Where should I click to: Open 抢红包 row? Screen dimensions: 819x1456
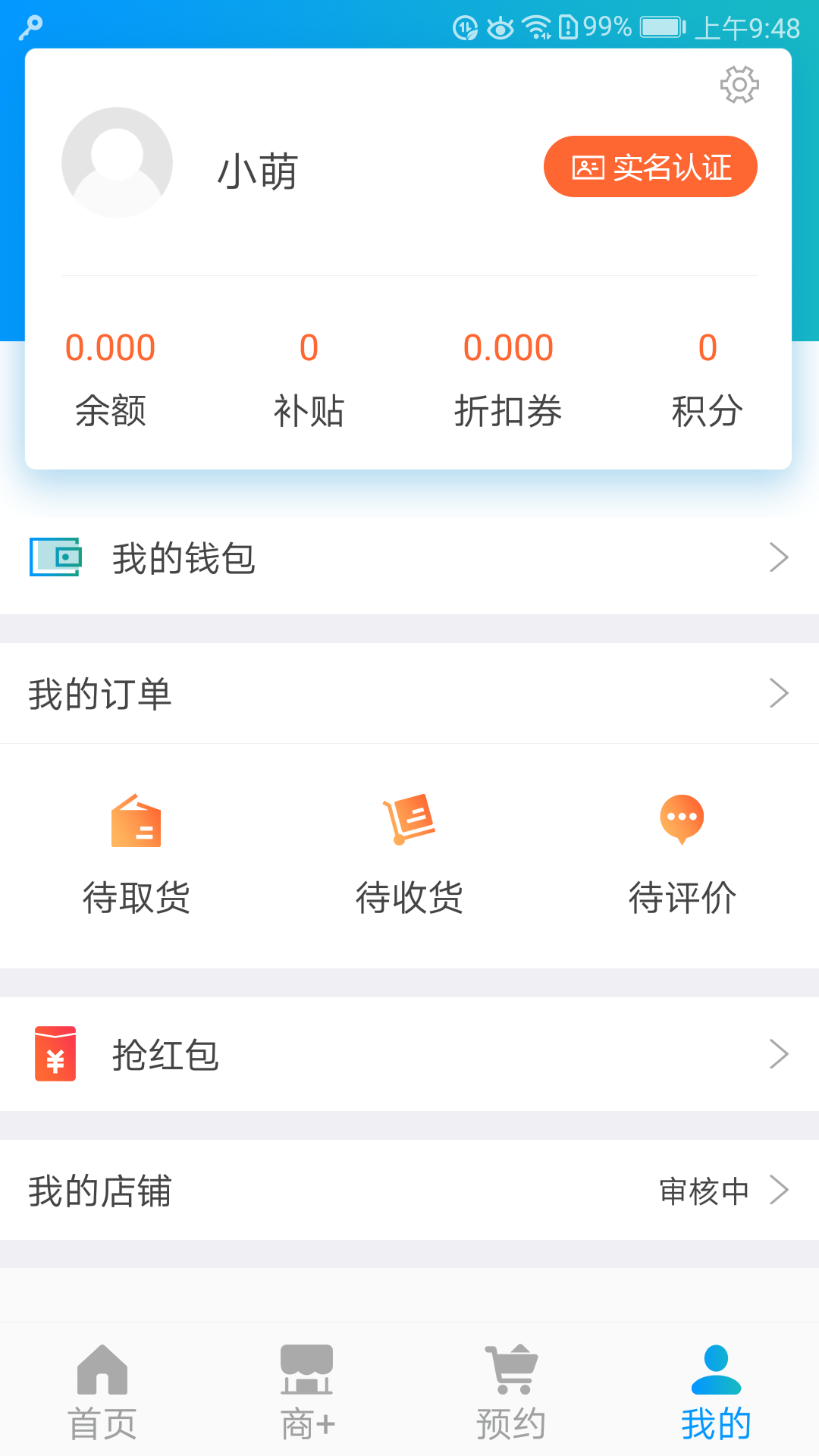409,1054
